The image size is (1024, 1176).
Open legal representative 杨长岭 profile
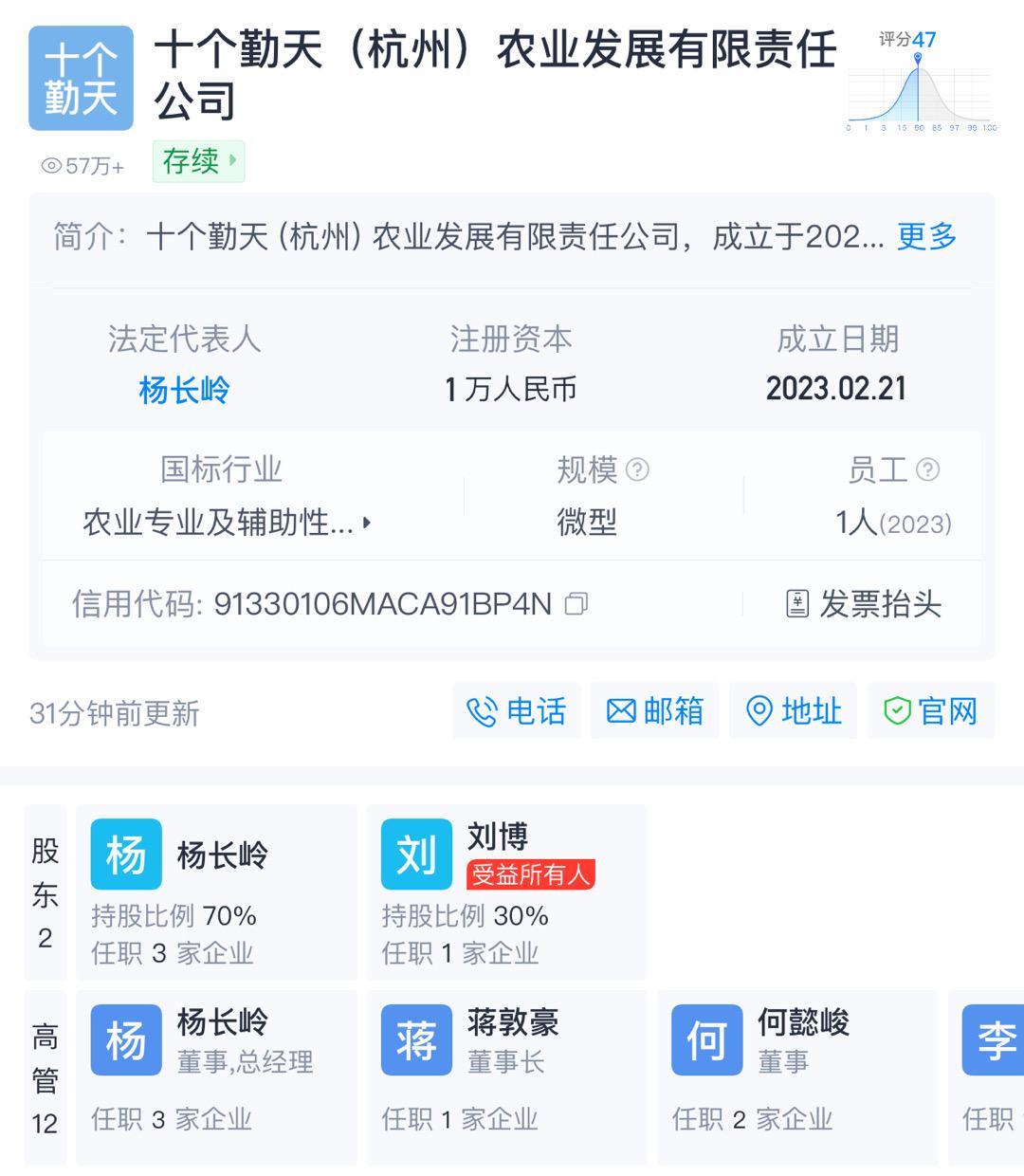click(x=185, y=390)
